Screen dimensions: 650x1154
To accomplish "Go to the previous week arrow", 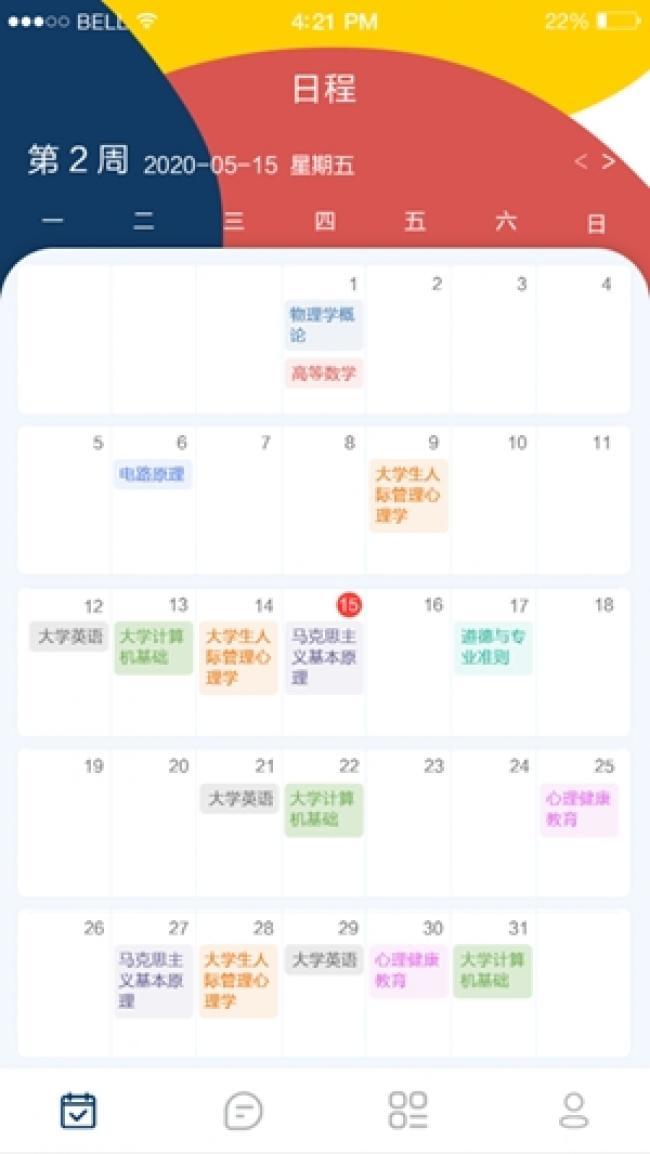I will point(580,162).
